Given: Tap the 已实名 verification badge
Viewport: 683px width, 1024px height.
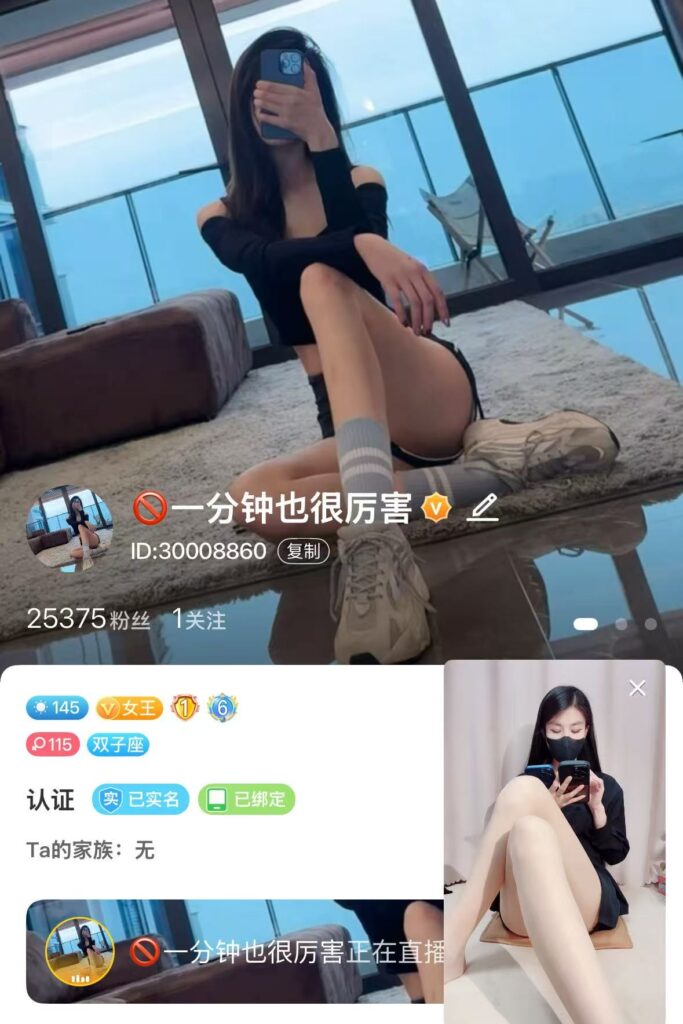Looking at the screenshot, I should [x=141, y=799].
